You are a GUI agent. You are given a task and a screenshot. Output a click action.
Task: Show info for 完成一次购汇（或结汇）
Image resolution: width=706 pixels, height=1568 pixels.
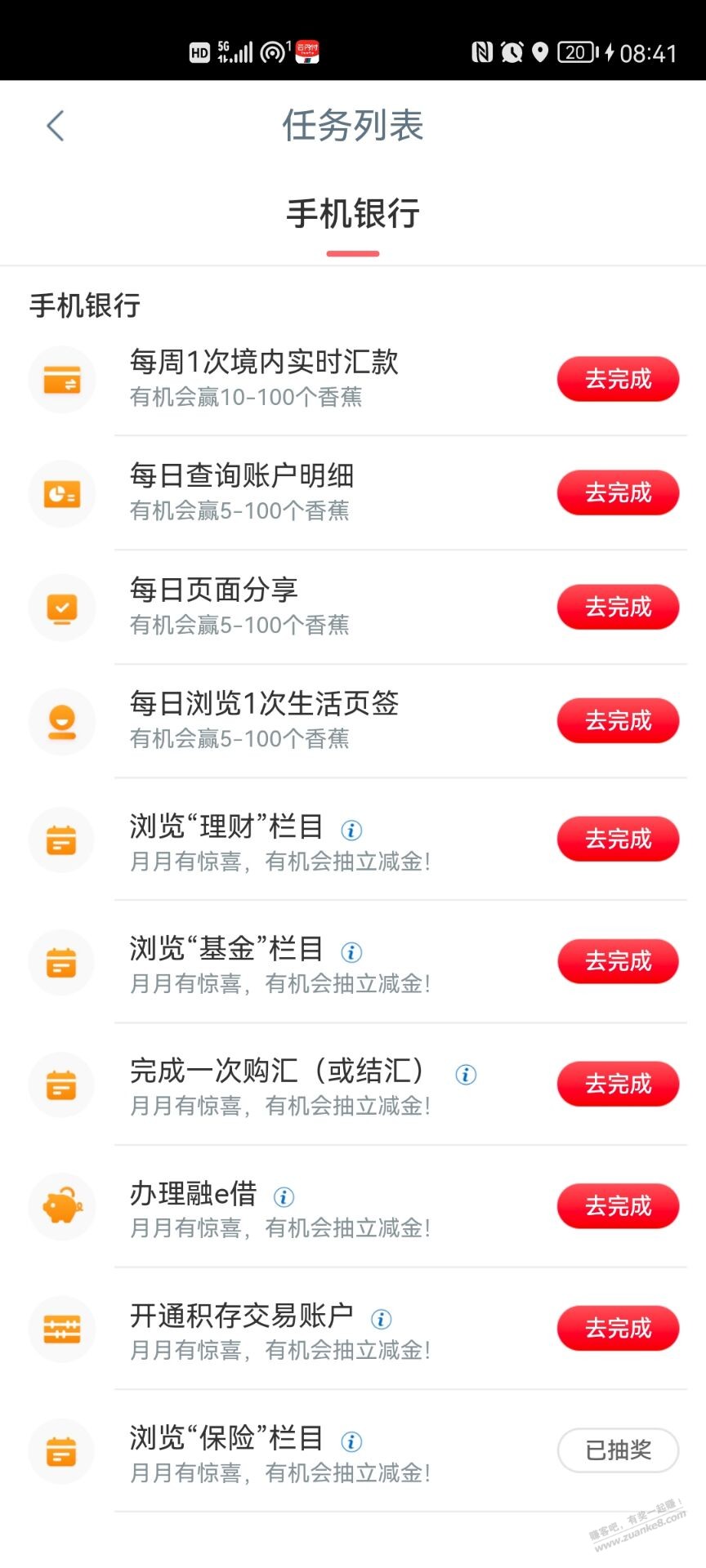click(466, 1075)
